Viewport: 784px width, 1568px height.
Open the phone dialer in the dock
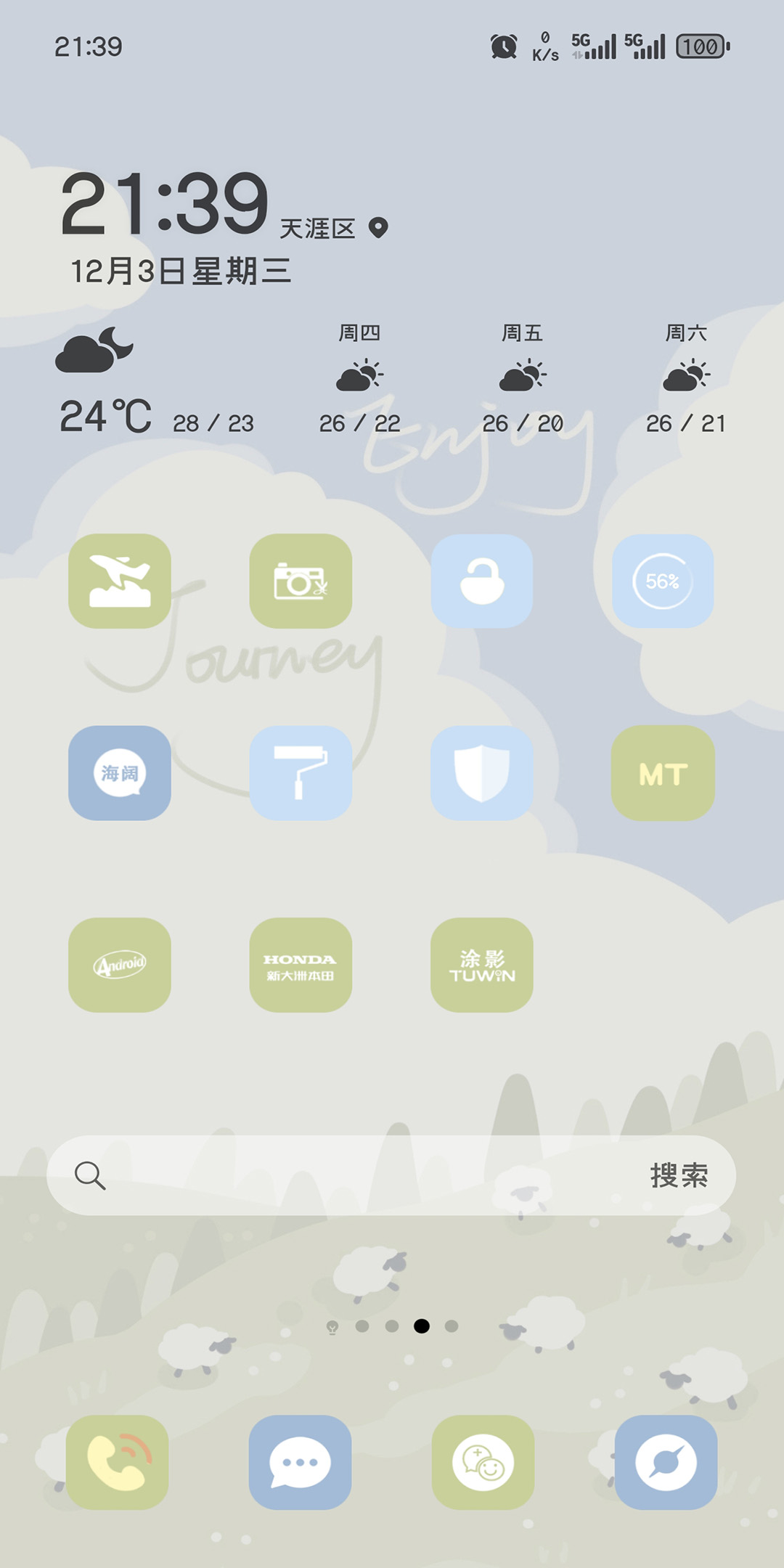[x=118, y=1462]
